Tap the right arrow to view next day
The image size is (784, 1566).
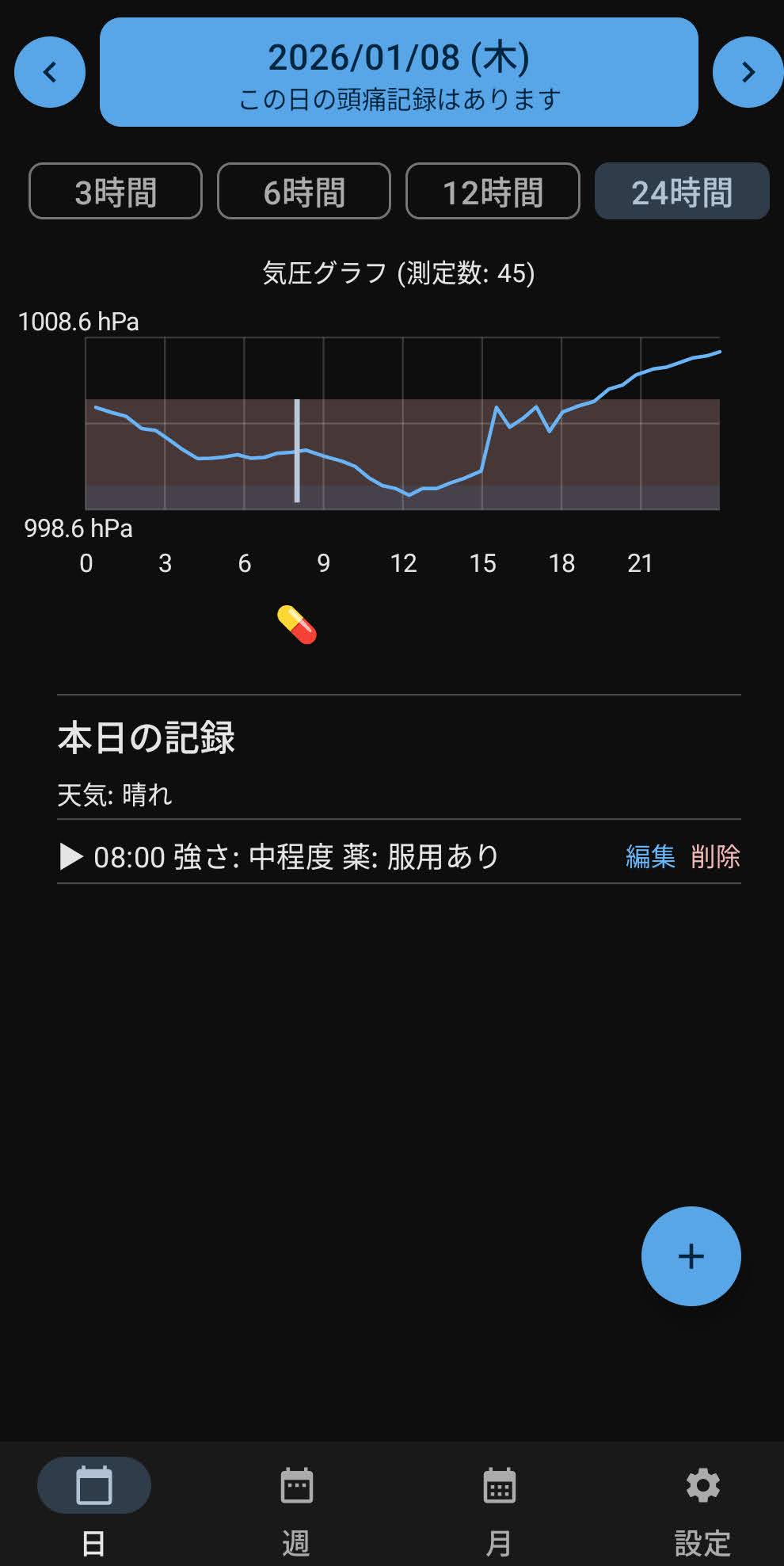(748, 71)
